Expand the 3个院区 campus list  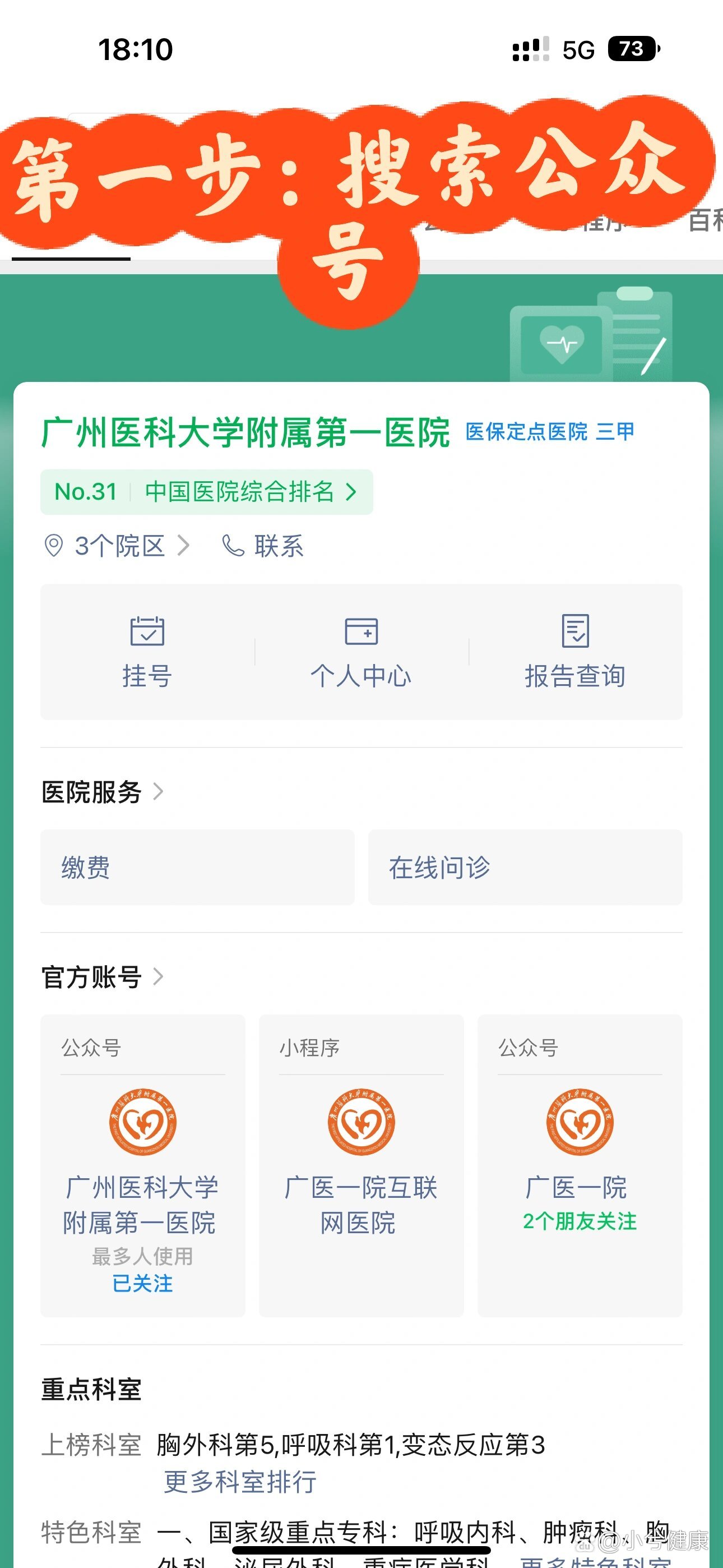coord(119,547)
